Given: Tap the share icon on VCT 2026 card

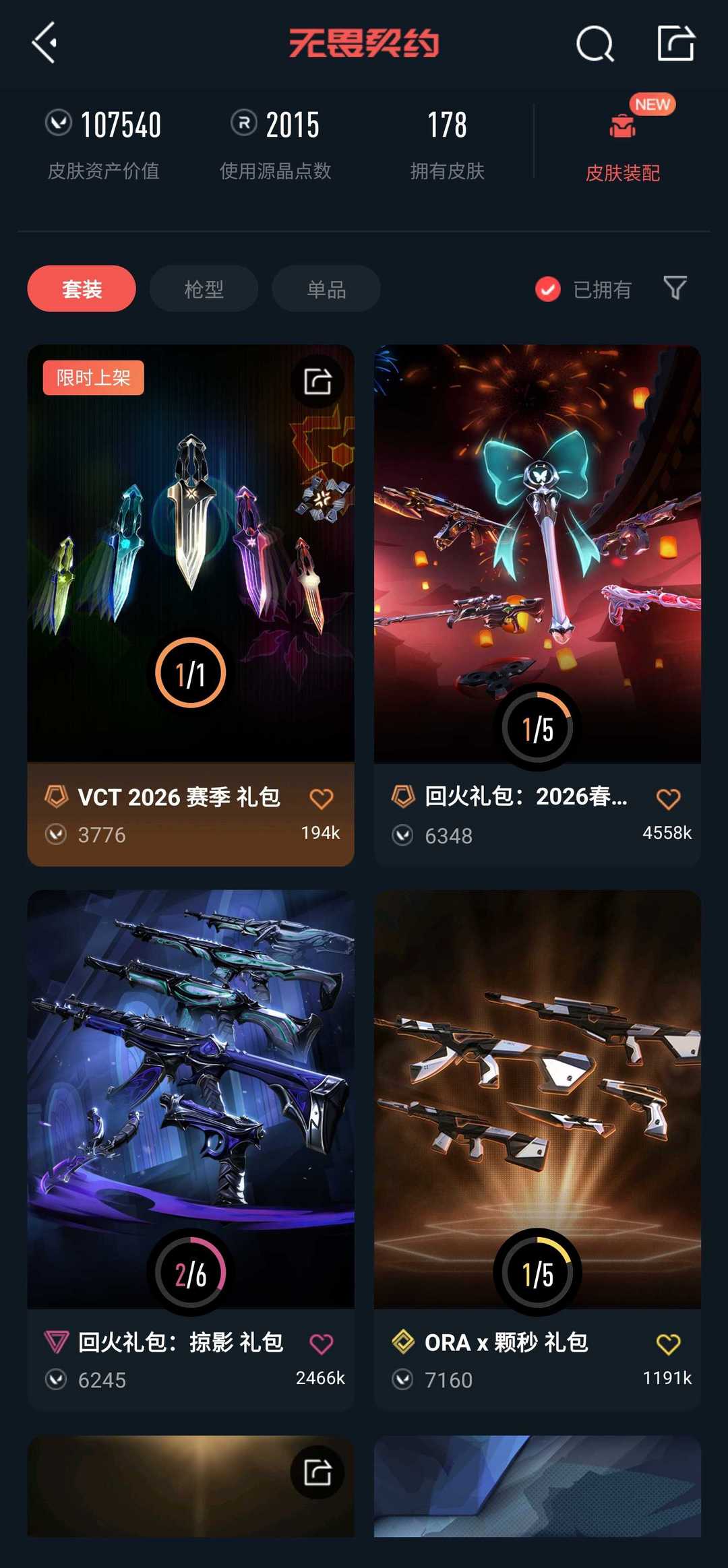Looking at the screenshot, I should tap(317, 381).
